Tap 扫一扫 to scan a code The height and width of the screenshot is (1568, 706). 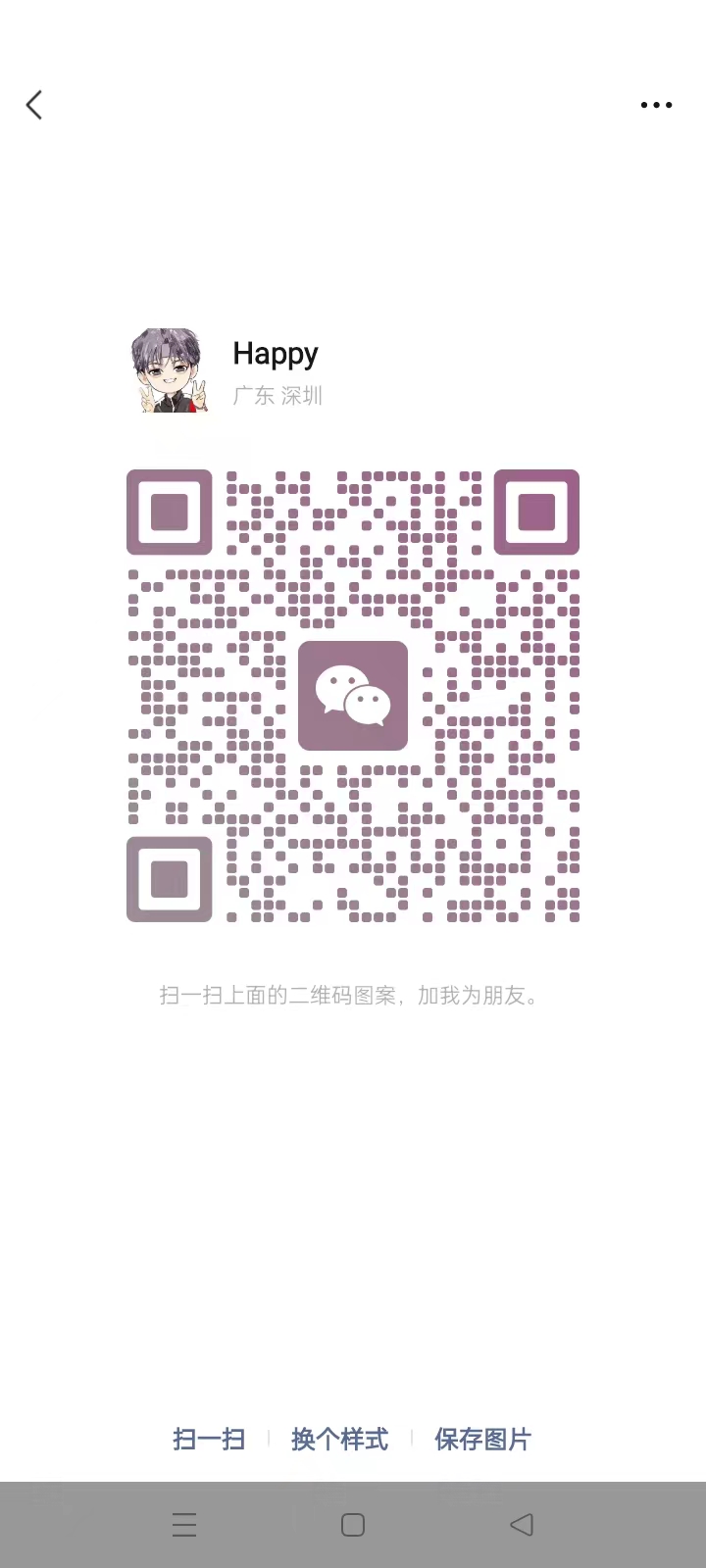point(209,1439)
